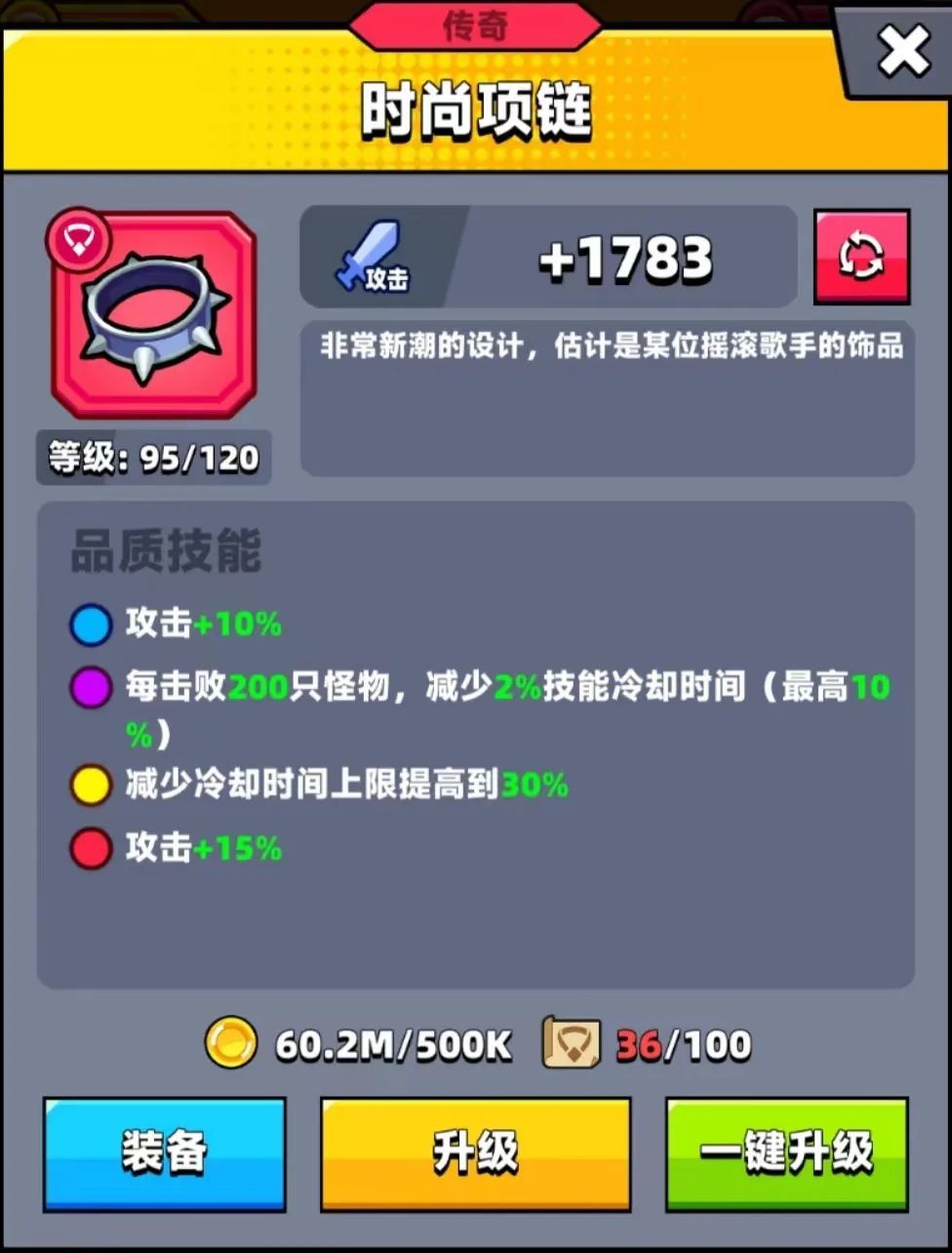This screenshot has height=1253, width=952.
Task: Select the purple quality skill dot
Action: pyautogui.click(x=90, y=688)
